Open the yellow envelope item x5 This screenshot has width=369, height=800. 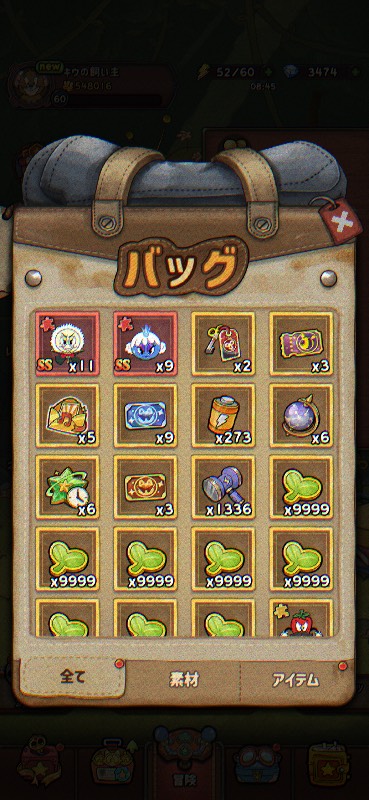pyautogui.click(x=67, y=416)
